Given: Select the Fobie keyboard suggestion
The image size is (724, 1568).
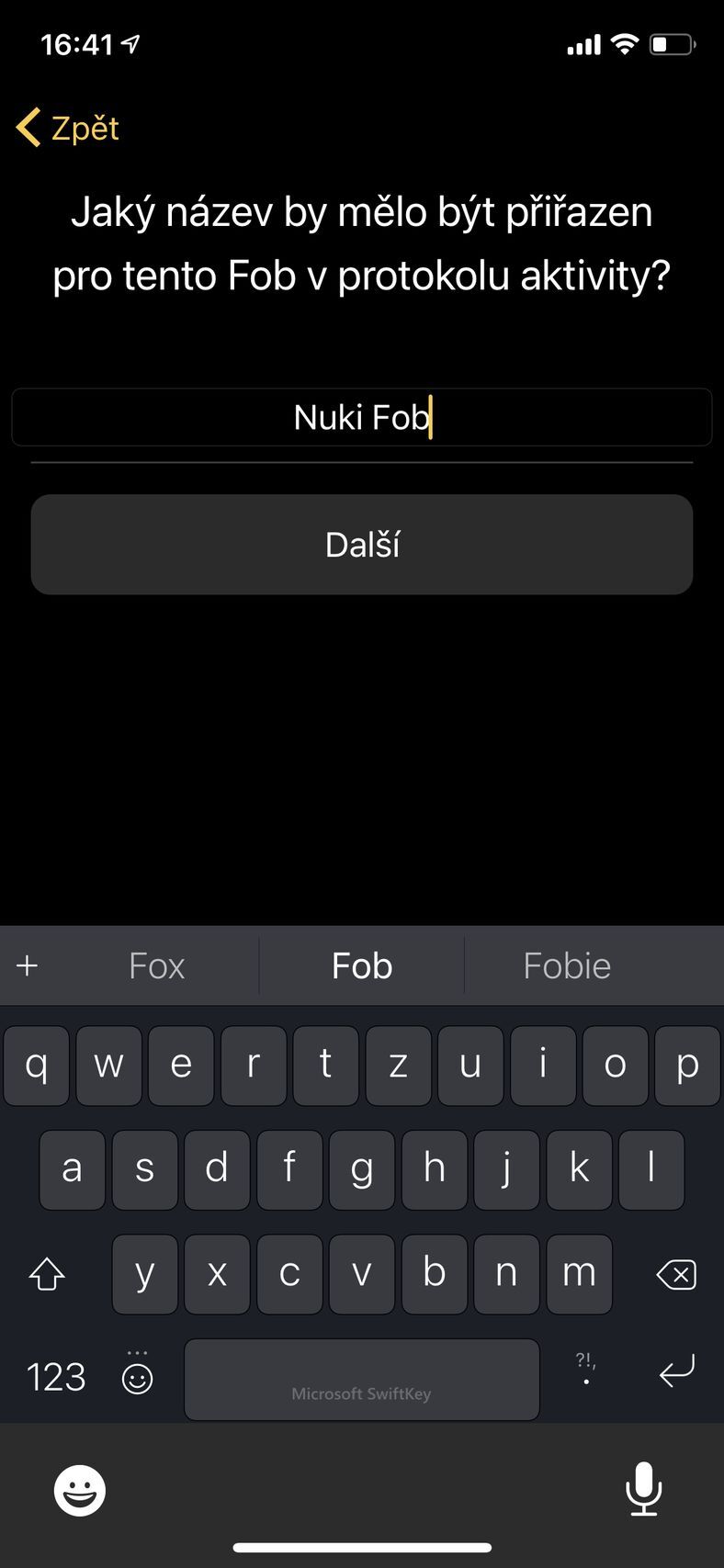Looking at the screenshot, I should coord(567,965).
